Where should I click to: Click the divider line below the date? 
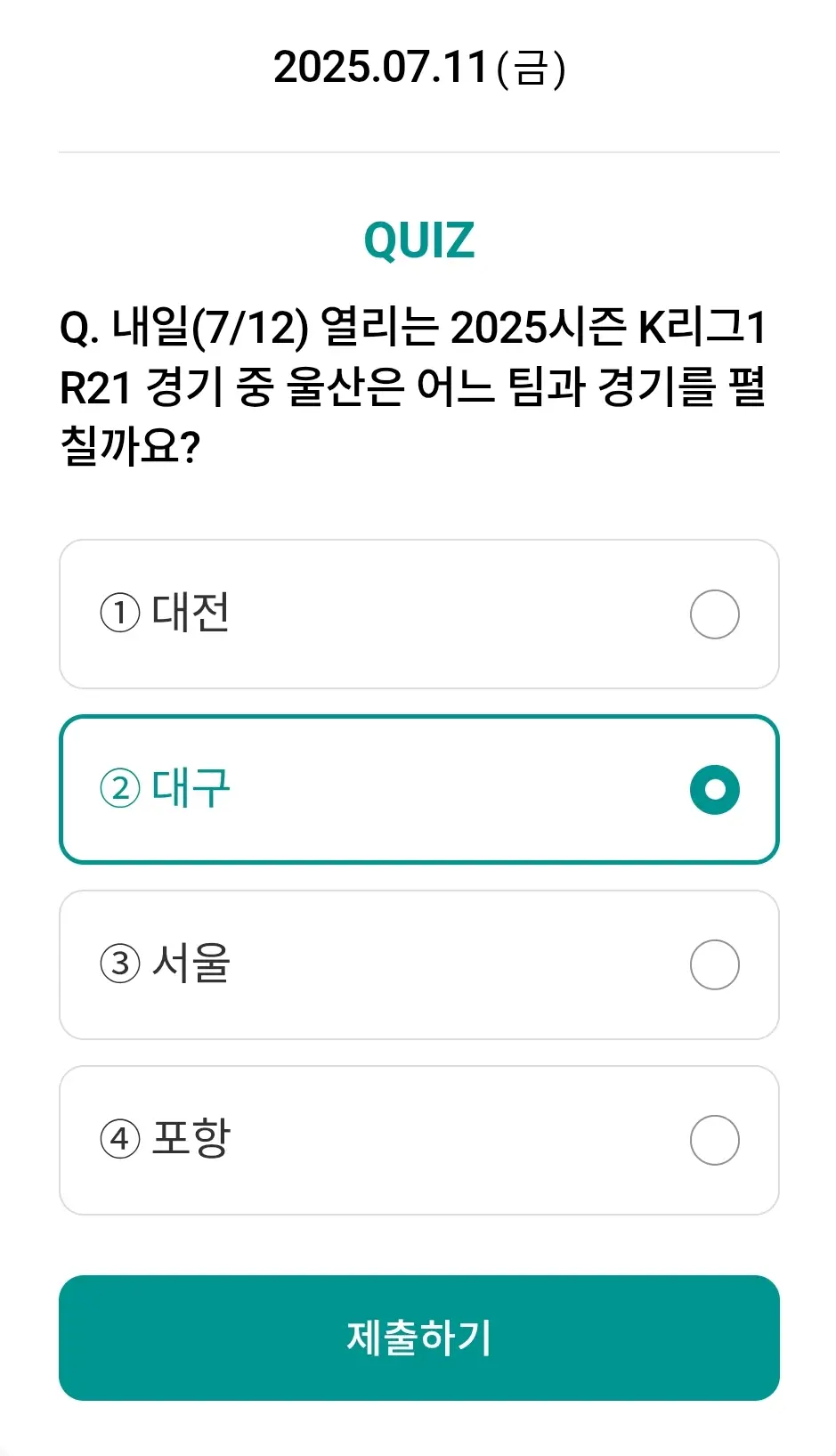pyautogui.click(x=418, y=151)
